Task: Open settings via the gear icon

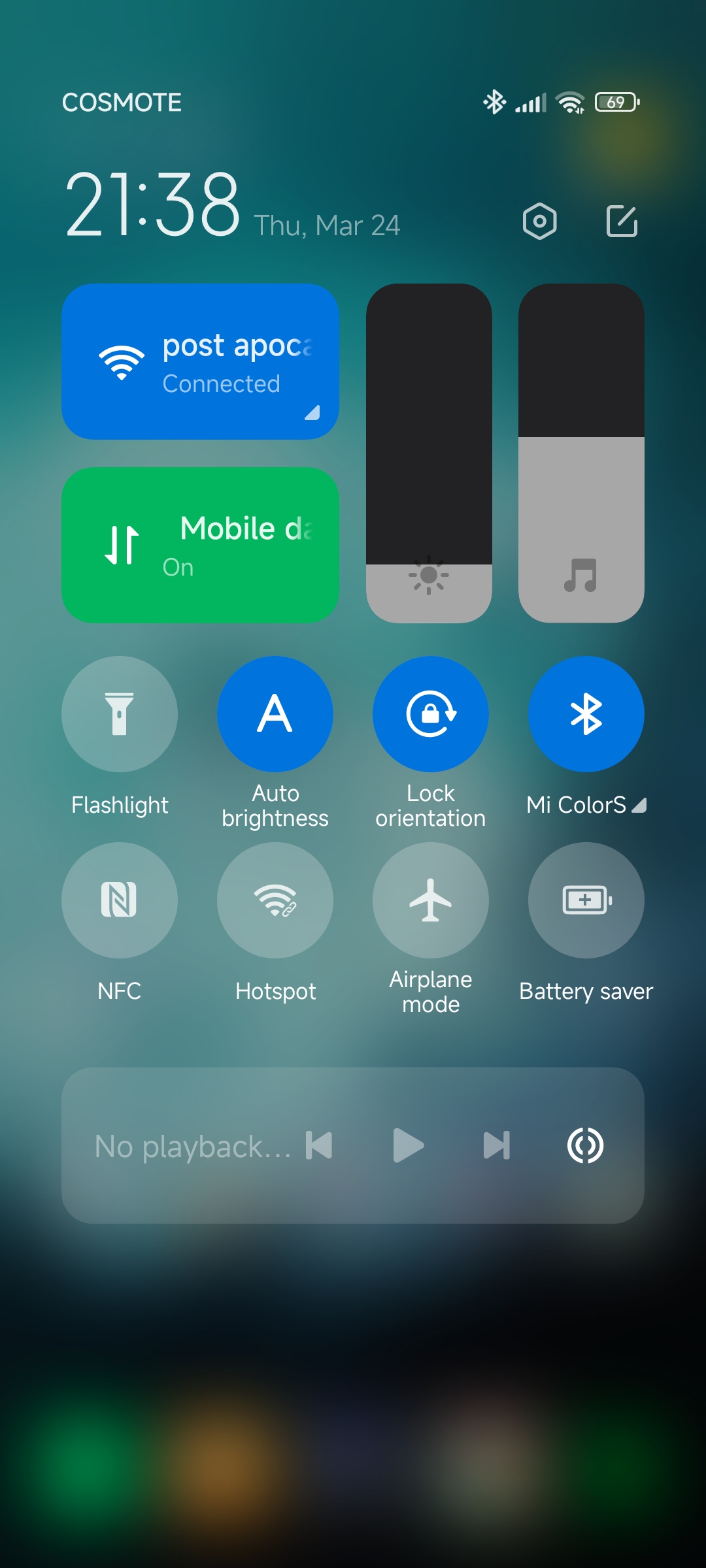Action: pyautogui.click(x=539, y=221)
